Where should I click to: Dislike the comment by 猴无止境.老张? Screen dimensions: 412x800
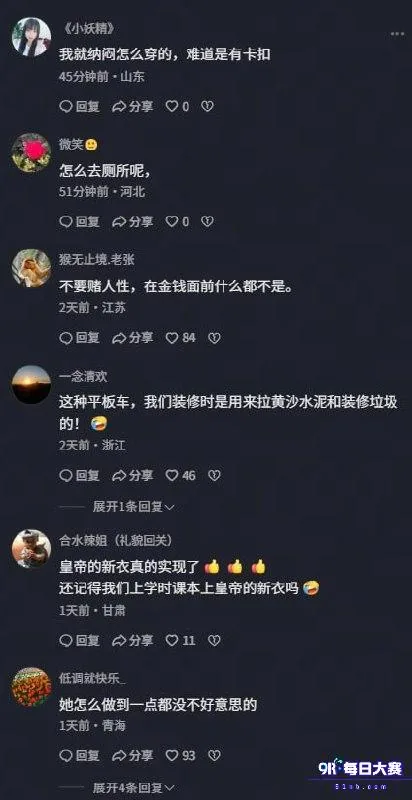[x=215, y=338]
